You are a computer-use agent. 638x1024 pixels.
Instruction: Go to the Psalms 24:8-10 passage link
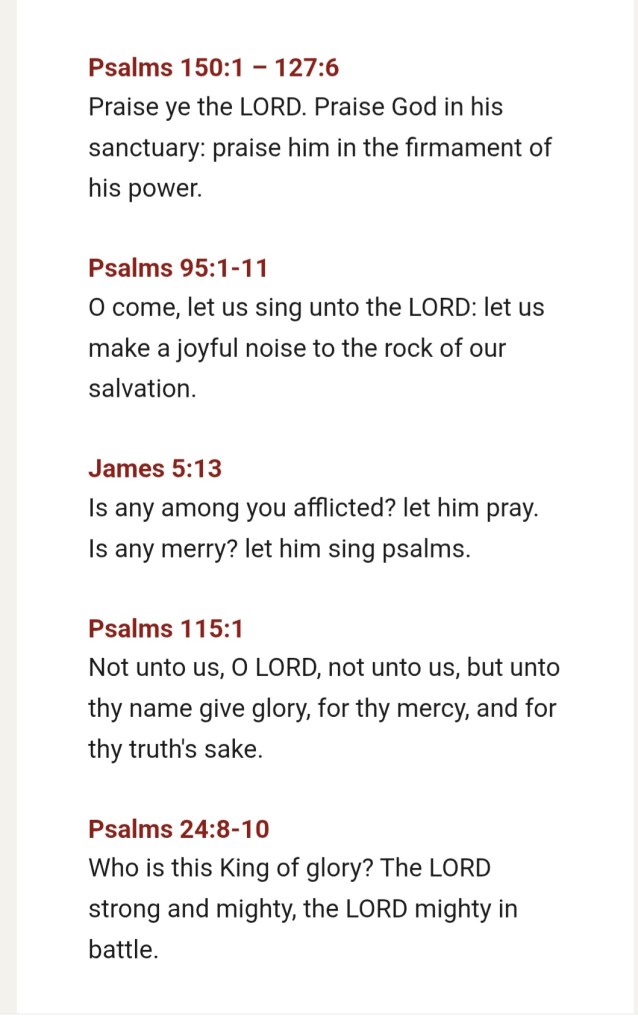(179, 829)
